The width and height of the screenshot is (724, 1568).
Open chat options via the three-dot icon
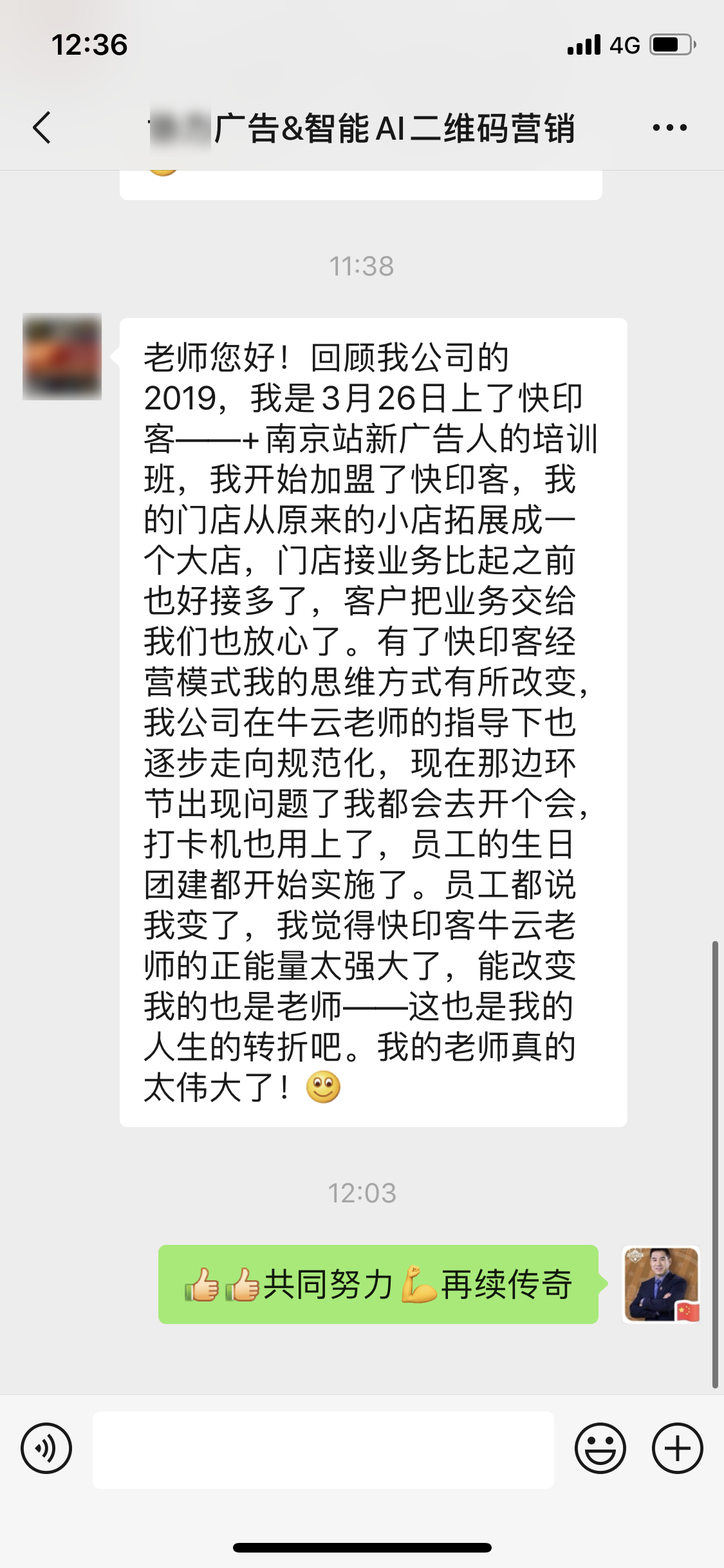[669, 126]
